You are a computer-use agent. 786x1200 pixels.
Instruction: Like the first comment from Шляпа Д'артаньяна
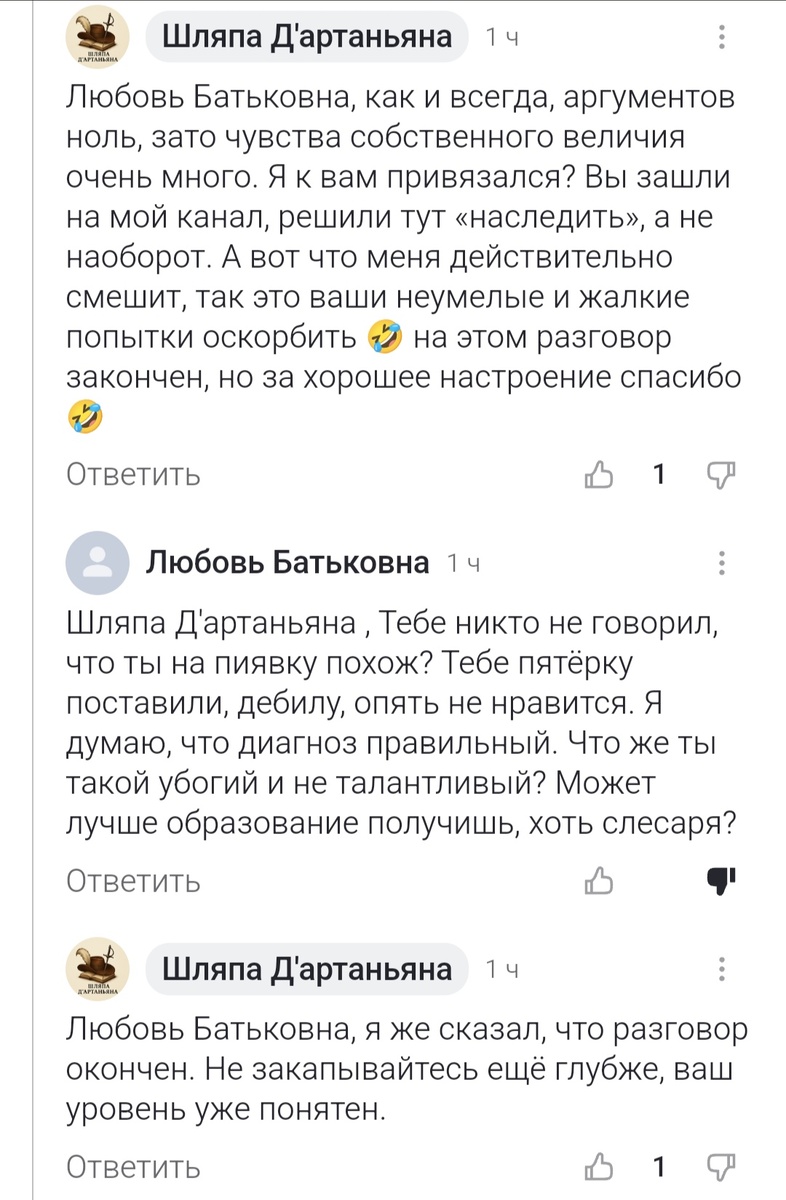pos(598,476)
